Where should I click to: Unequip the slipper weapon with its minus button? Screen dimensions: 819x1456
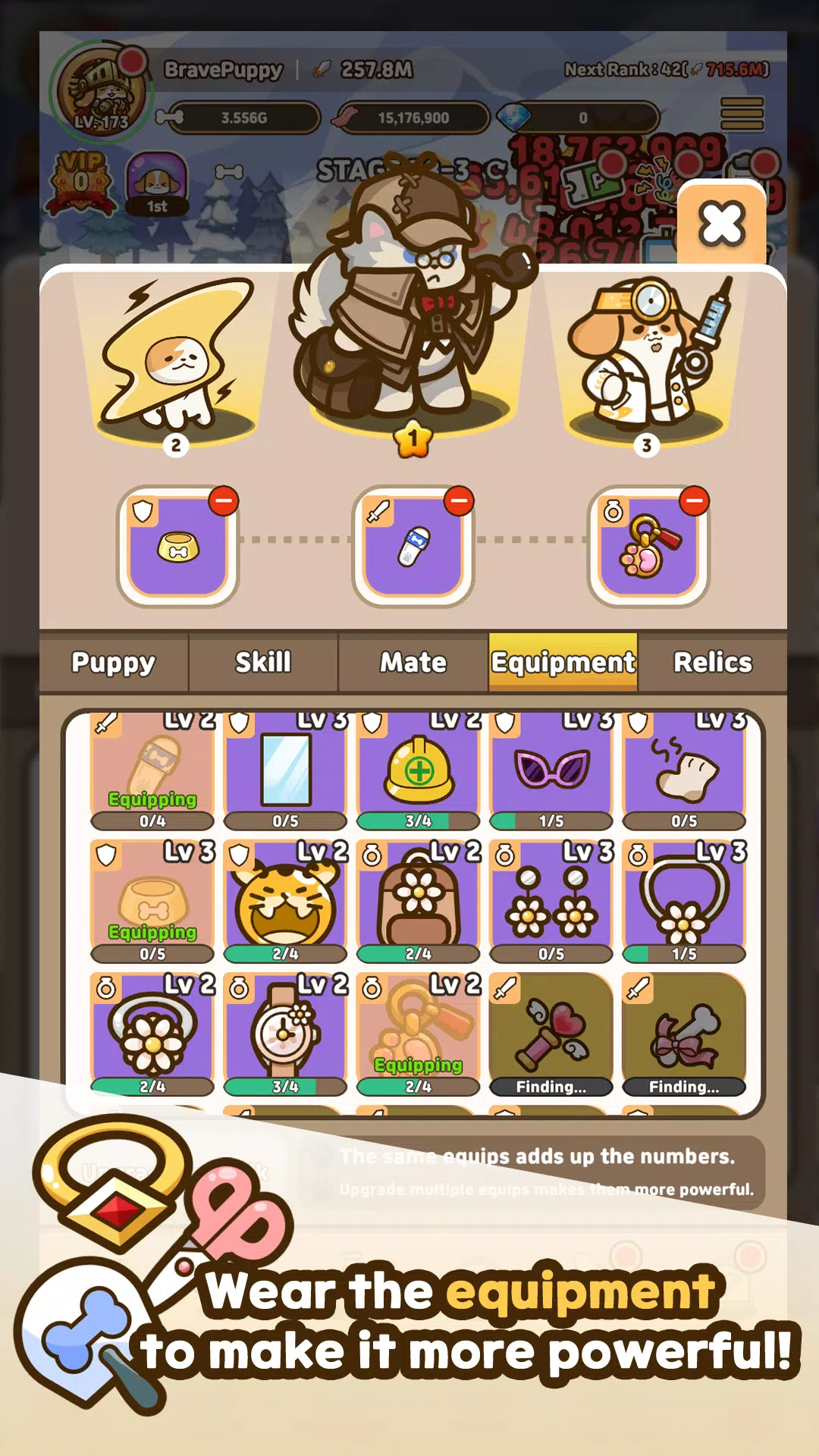tap(459, 500)
